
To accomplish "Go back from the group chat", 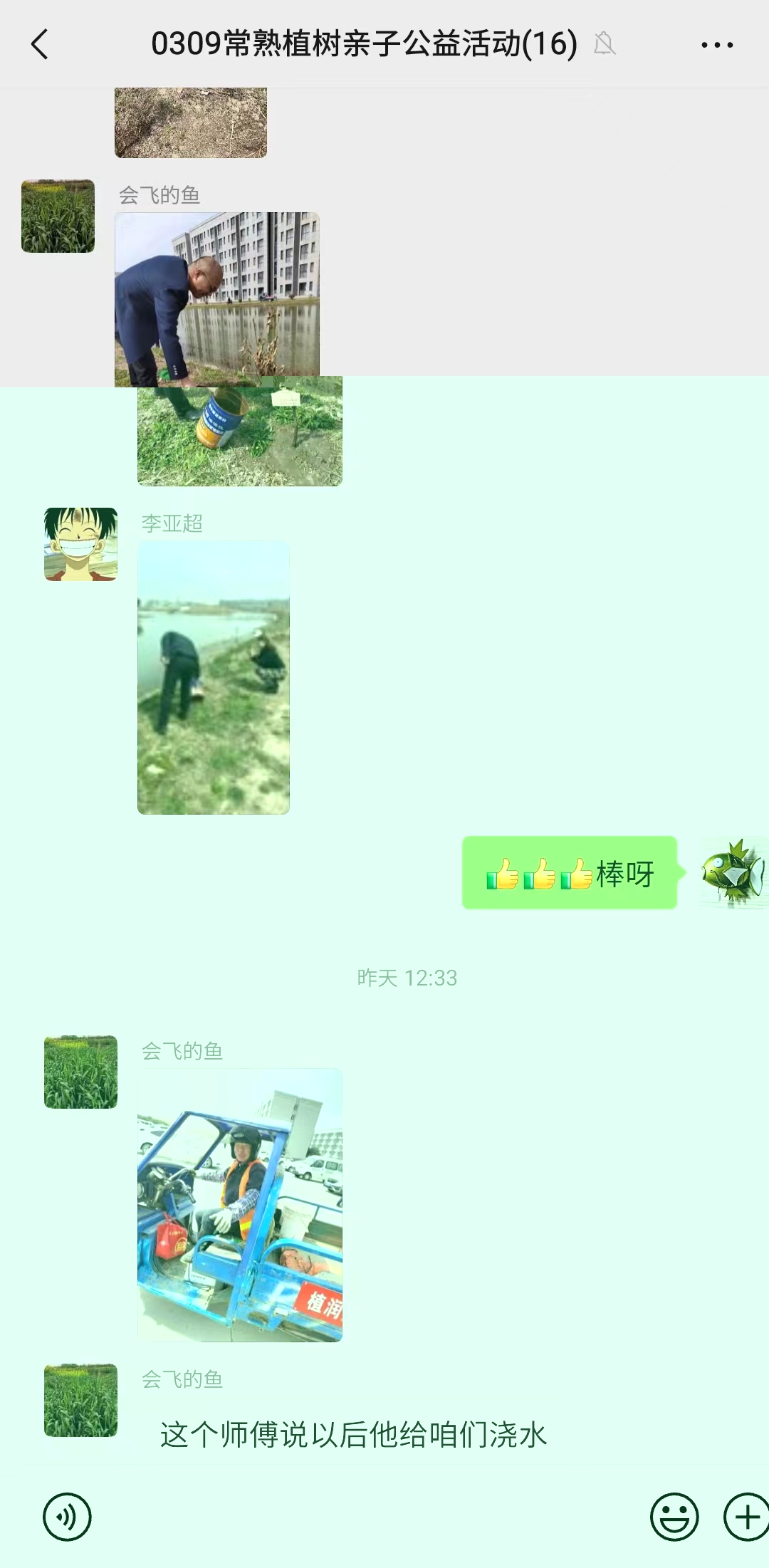I will pos(41,44).
